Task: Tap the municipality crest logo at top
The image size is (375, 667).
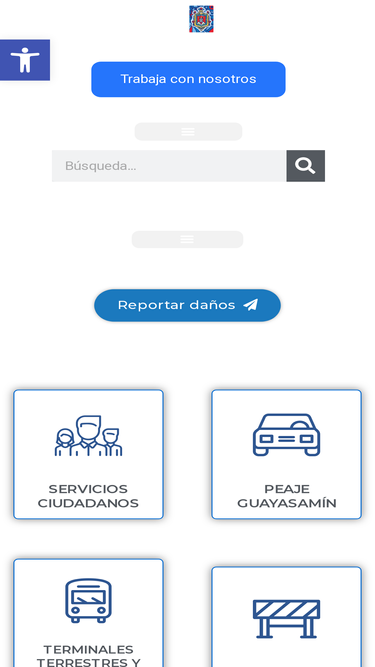Action: (x=201, y=19)
